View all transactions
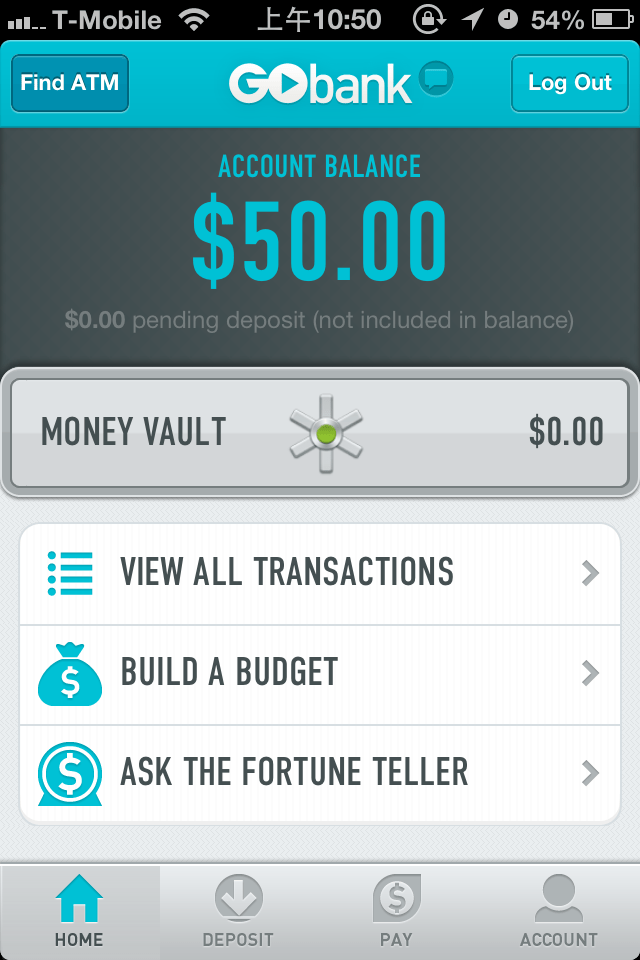This screenshot has height=960, width=640. [x=320, y=573]
